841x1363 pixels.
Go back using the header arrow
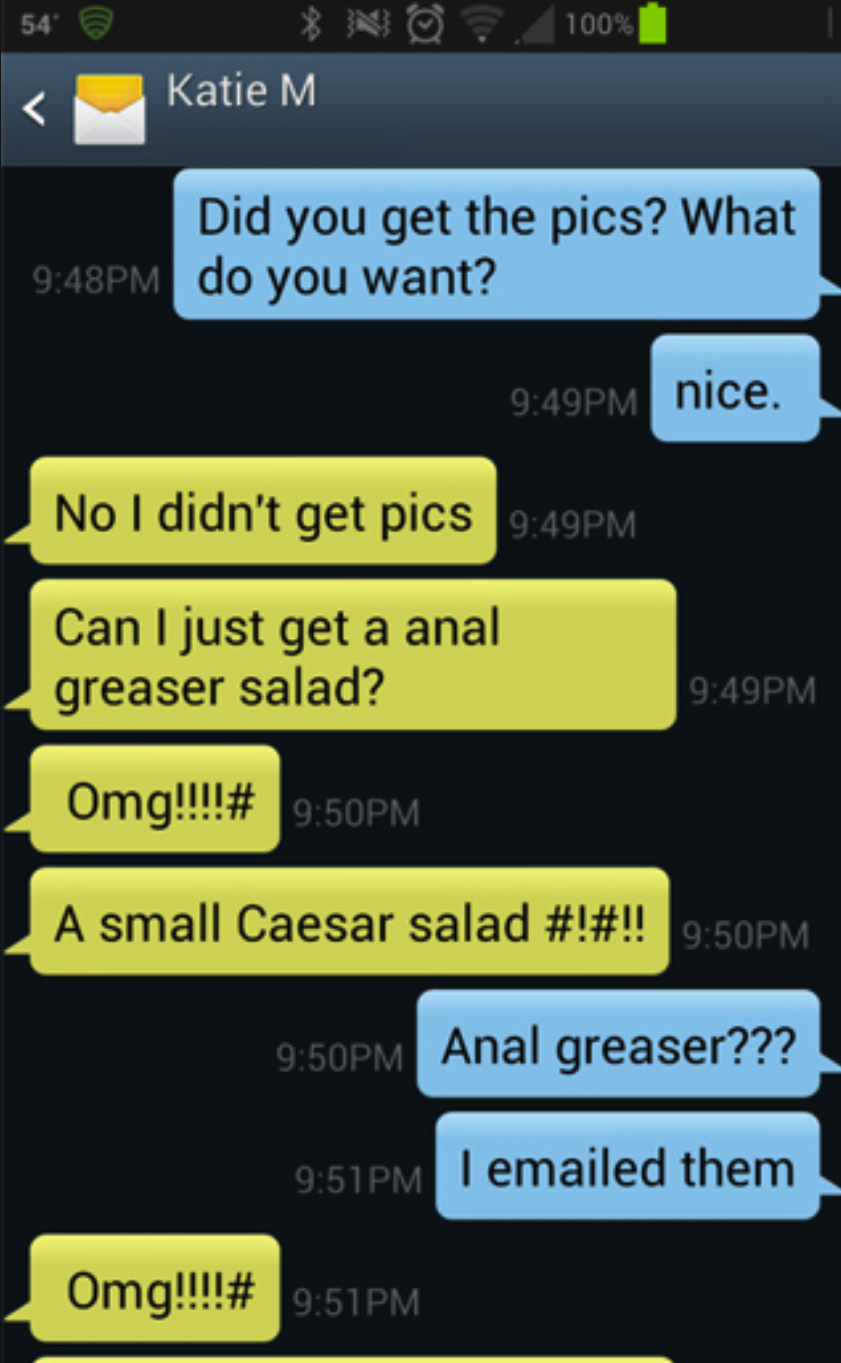tap(35, 109)
